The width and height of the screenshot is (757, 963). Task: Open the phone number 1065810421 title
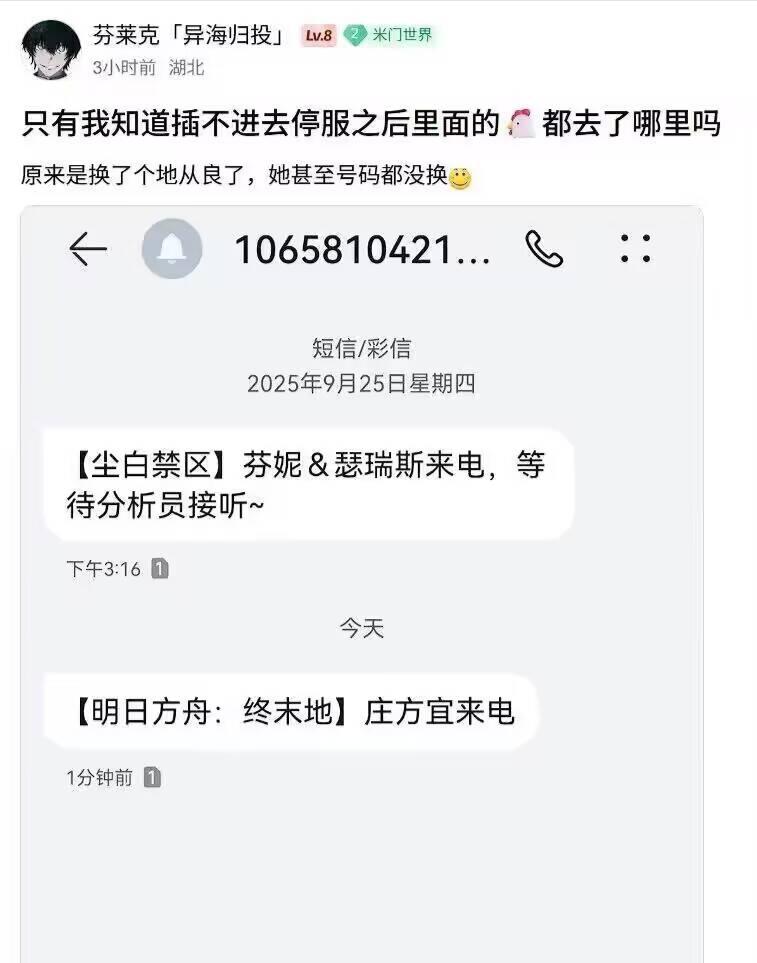tap(361, 251)
